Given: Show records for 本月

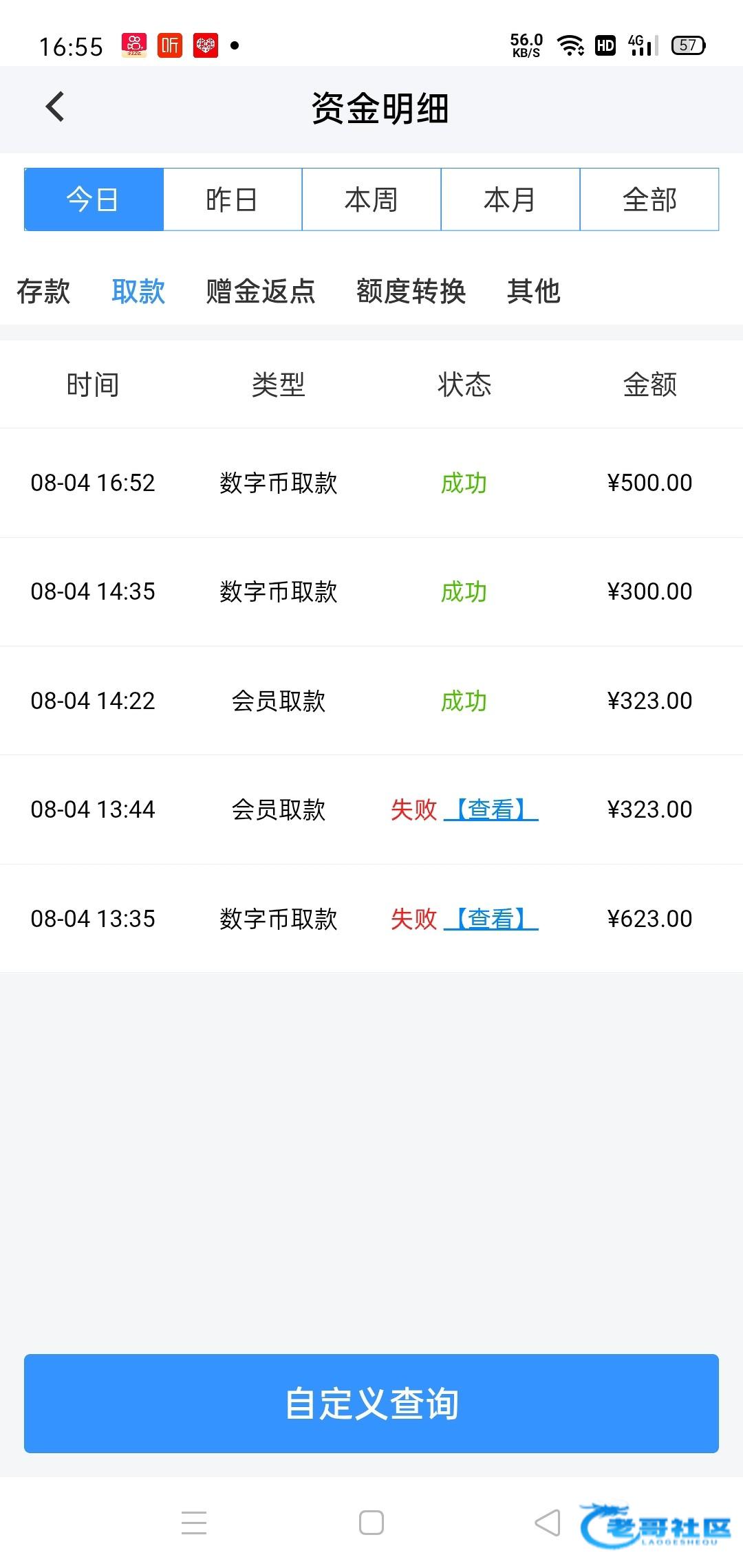Looking at the screenshot, I should pyautogui.click(x=510, y=199).
